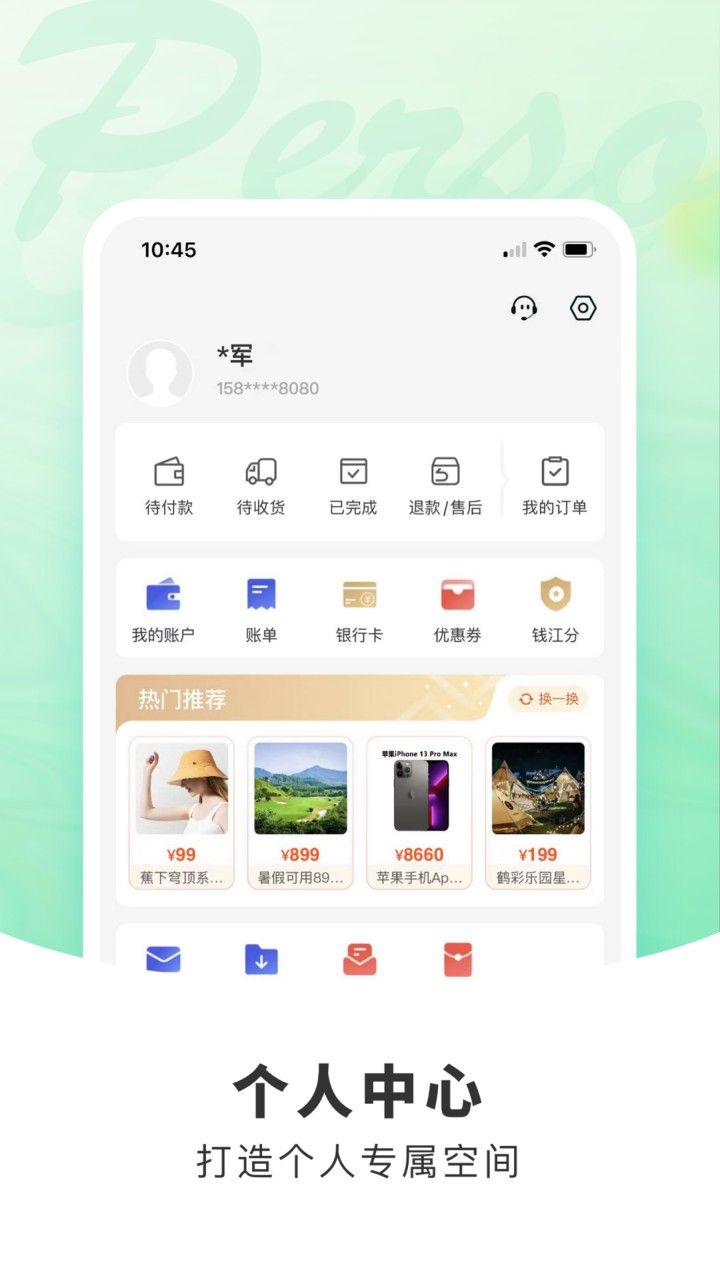Open the customer service headset icon

click(x=524, y=308)
